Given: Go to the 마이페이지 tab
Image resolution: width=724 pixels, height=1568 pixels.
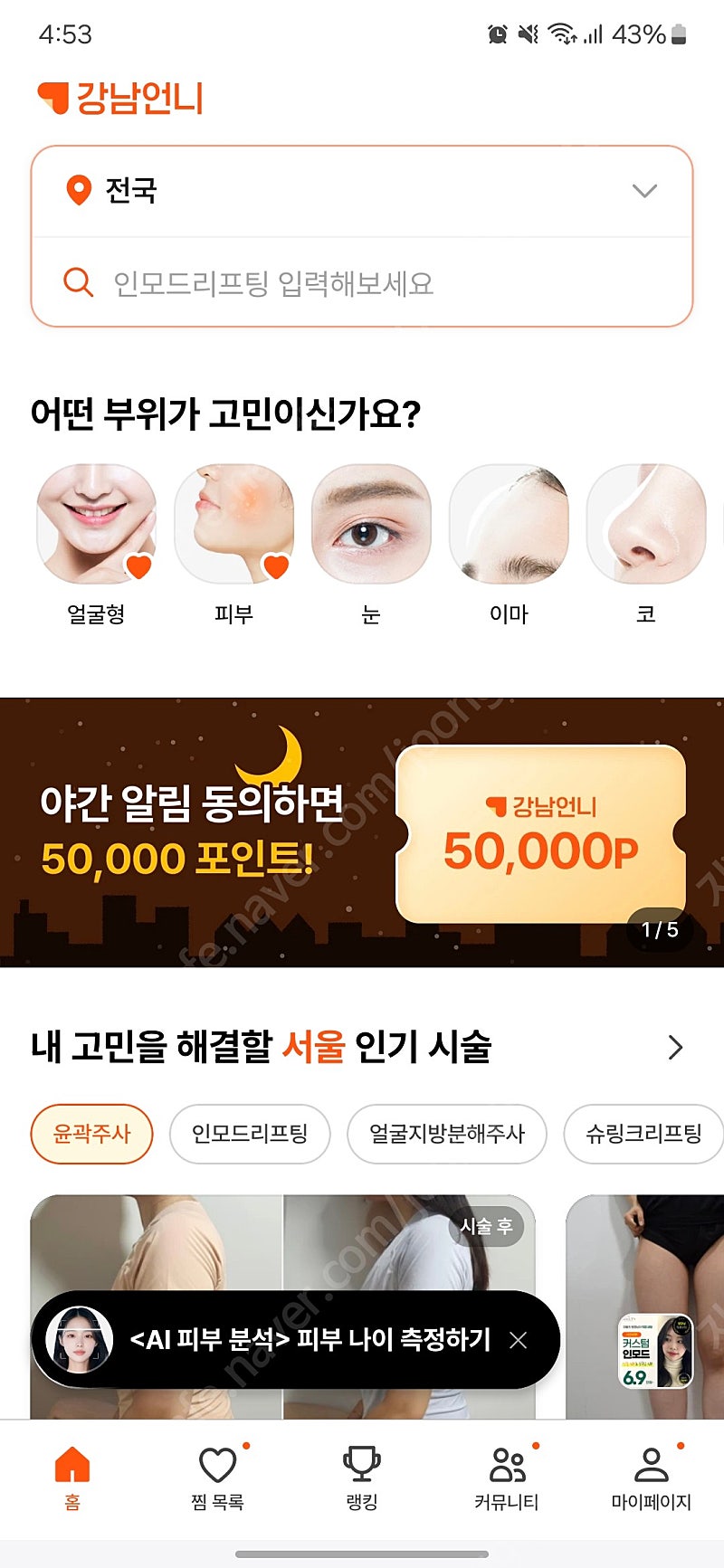Looking at the screenshot, I should point(652,1478).
